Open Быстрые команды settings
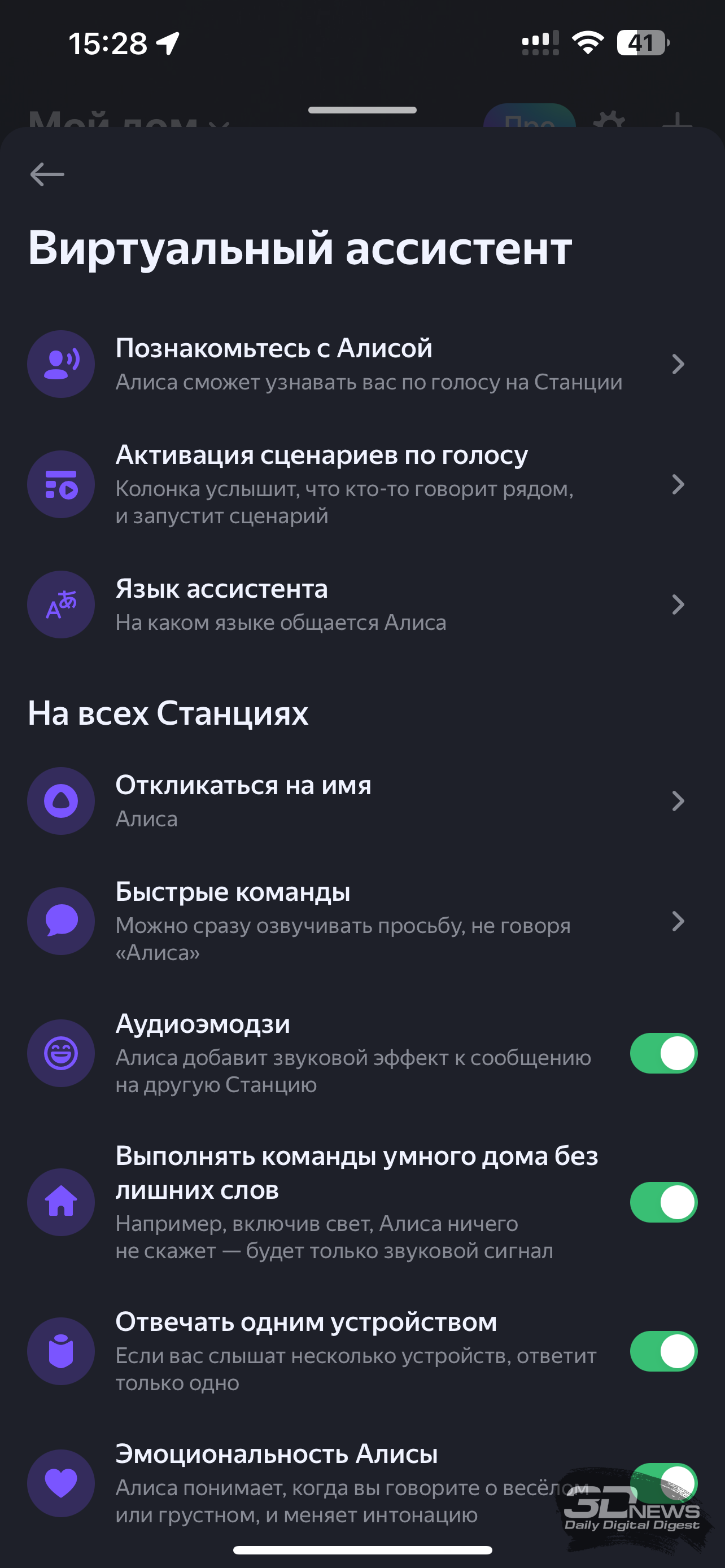This screenshot has height=1568, width=725. click(x=362, y=921)
